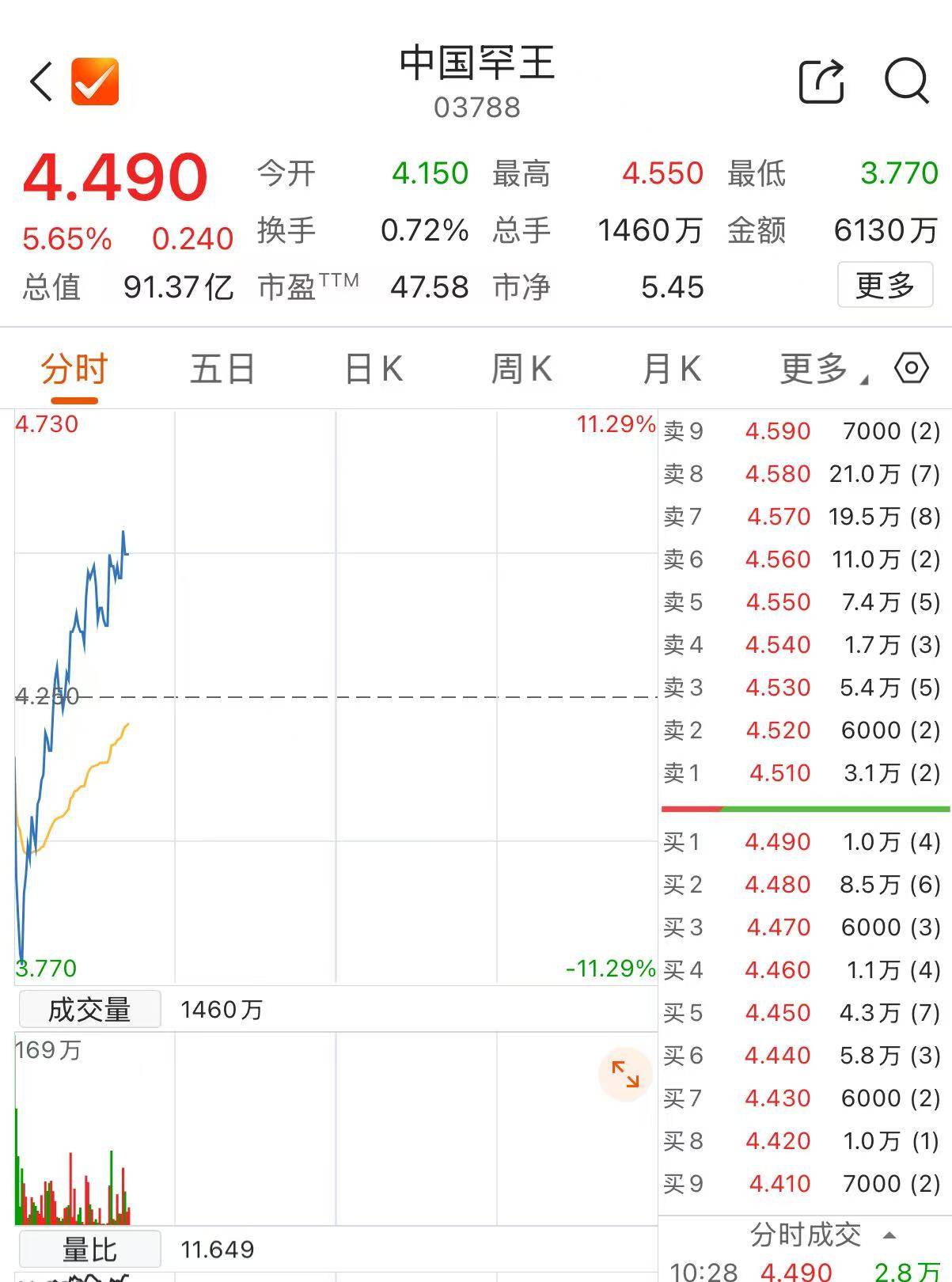Toggle the orange watchlist checkmark
Viewport: 952px width, 1282px height.
95,82
